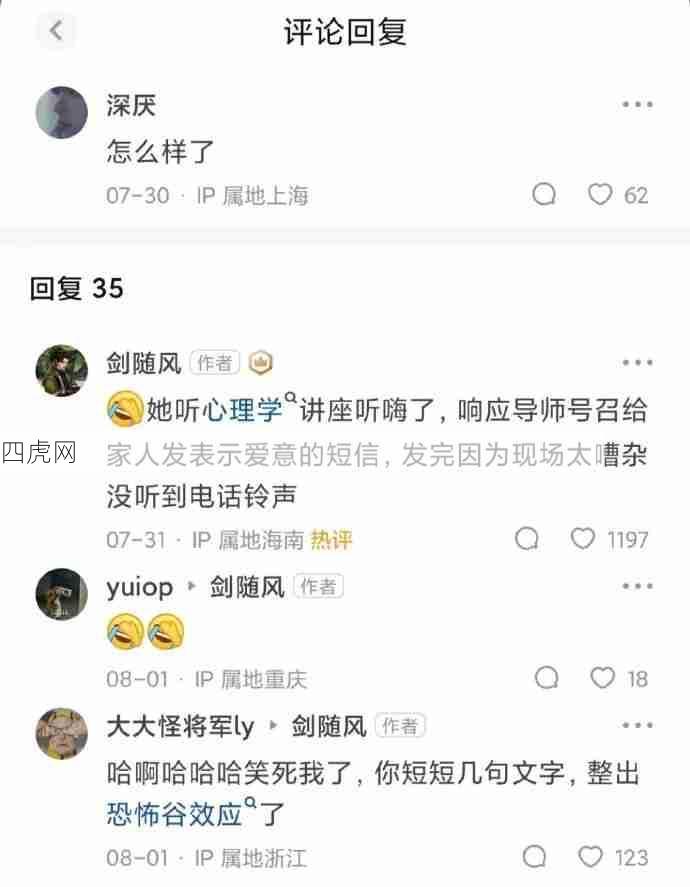This screenshot has width=690, height=887.
Task: Like 深厌's comment 怎么样了
Action: click(599, 195)
